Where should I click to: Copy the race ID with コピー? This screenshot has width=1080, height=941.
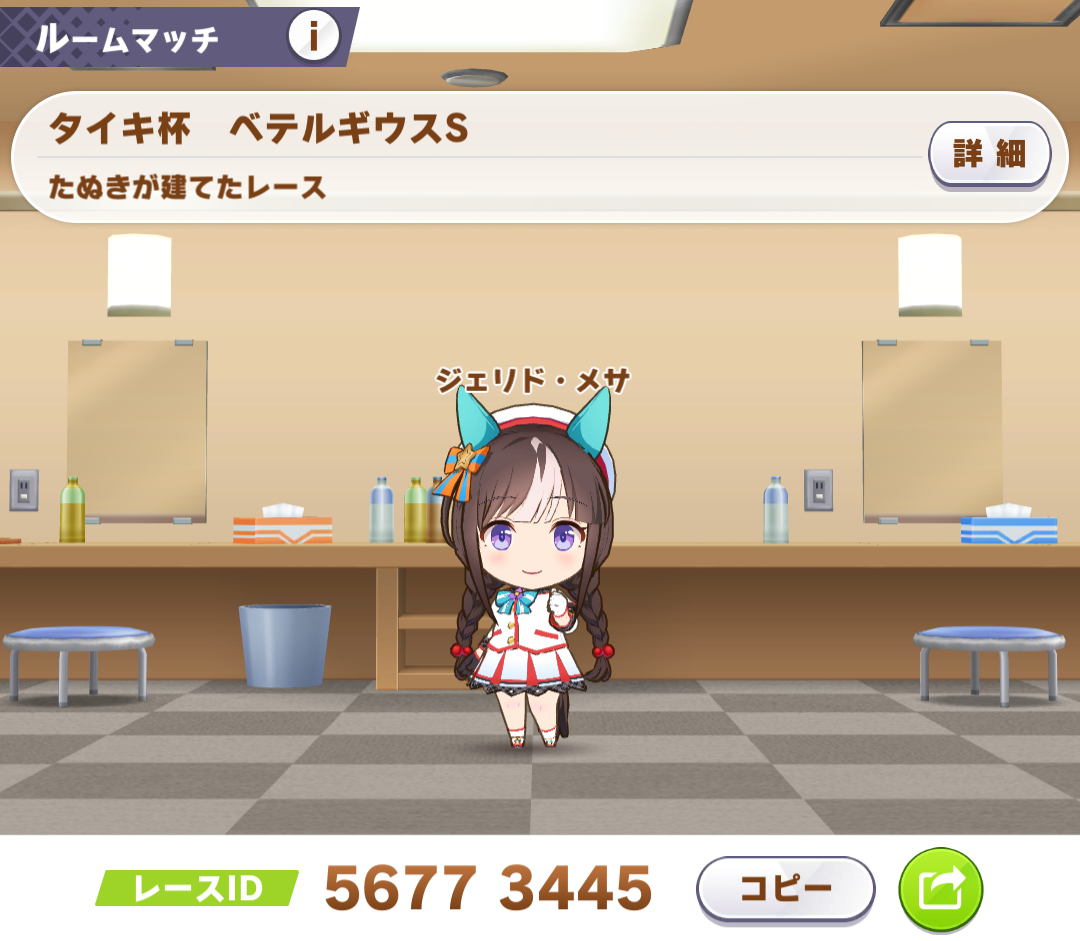(x=785, y=888)
